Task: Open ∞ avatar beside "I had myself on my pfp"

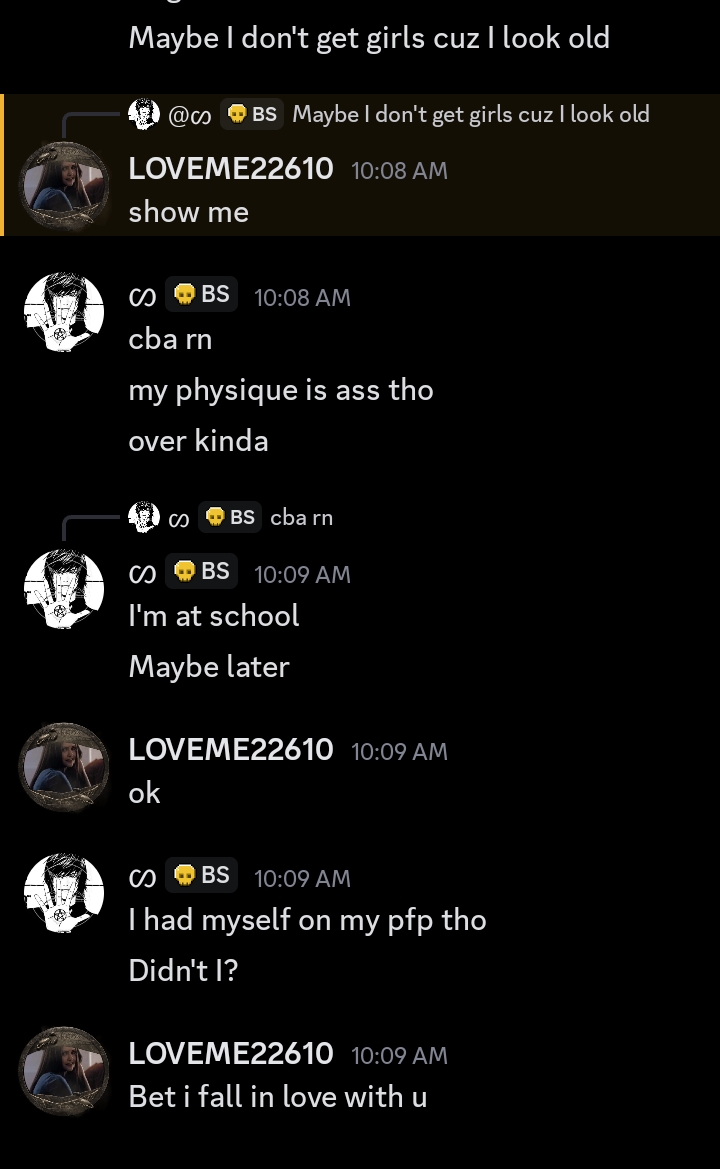Action: click(65, 893)
